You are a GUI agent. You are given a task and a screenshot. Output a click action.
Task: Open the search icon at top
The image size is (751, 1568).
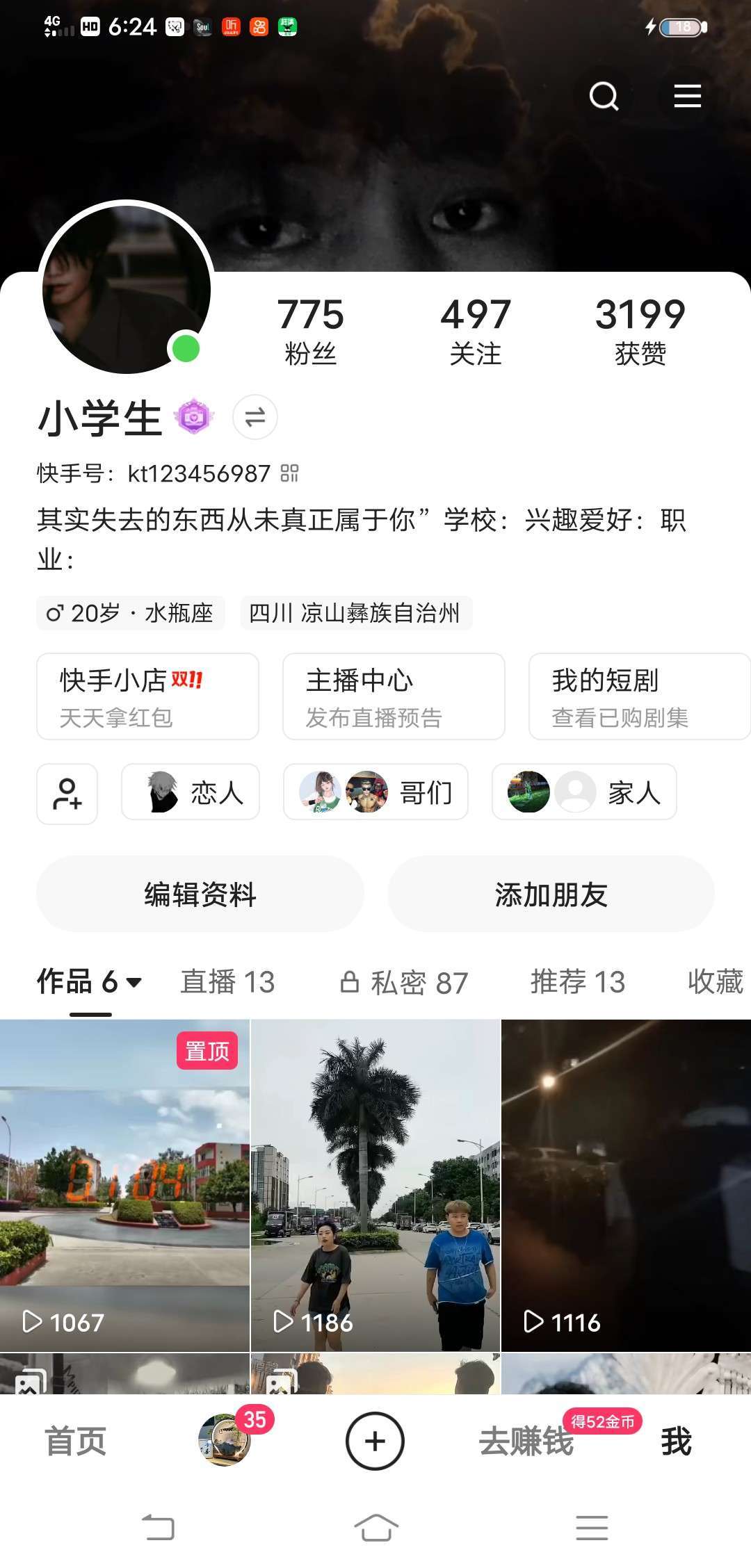pos(603,96)
